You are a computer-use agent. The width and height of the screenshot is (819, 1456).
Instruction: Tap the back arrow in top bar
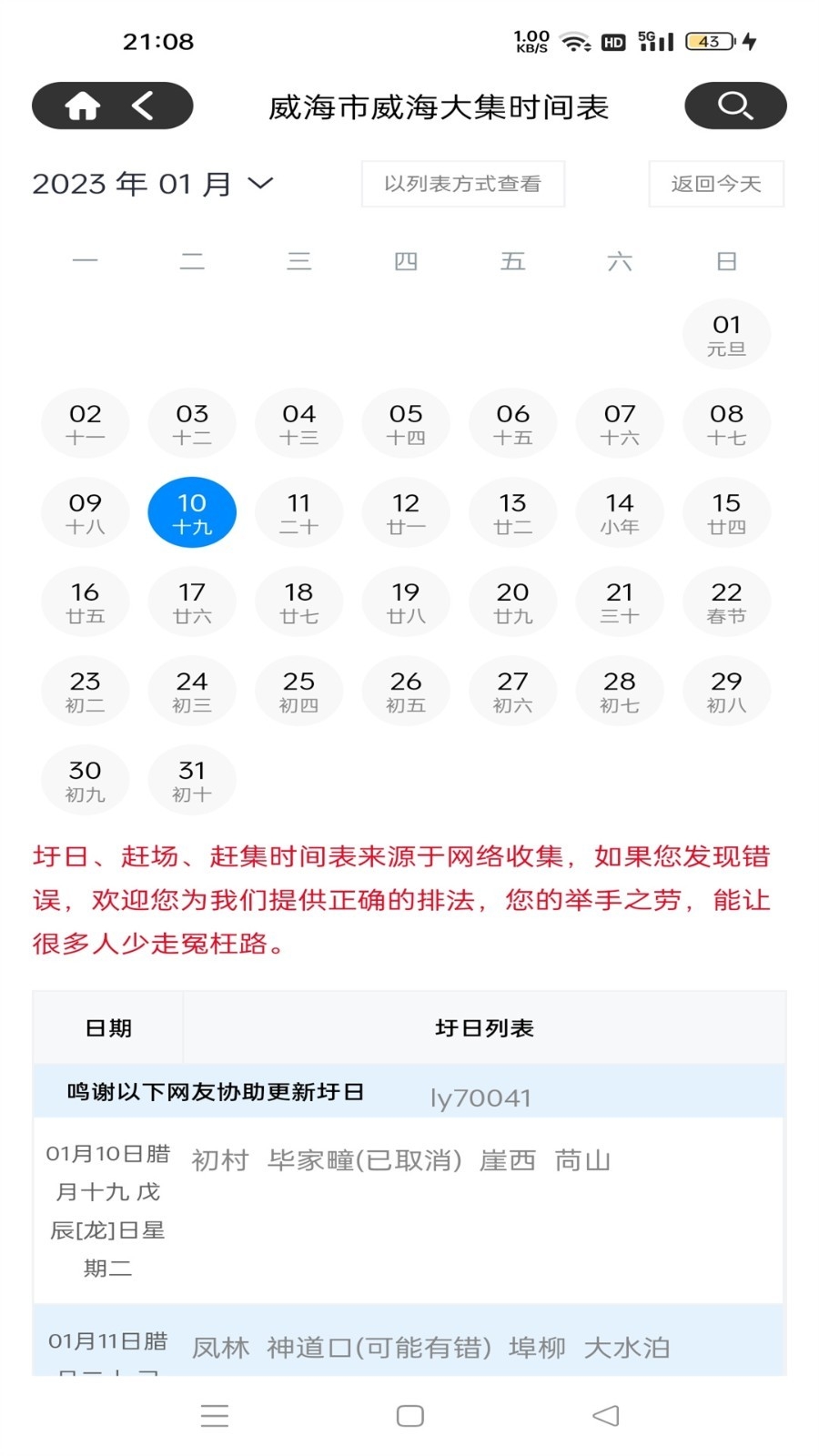coord(143,106)
